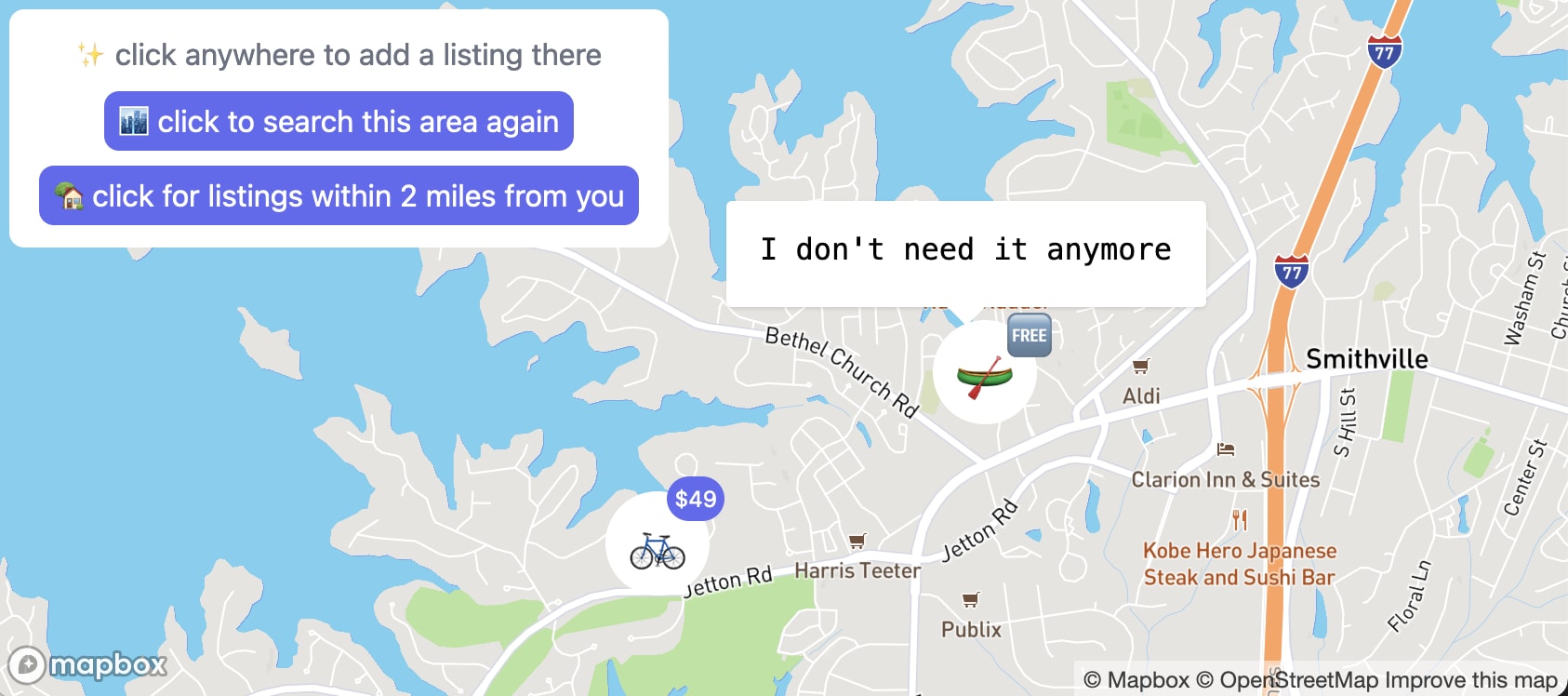
Task: Open the $49 bicycle listing marker
Action: coord(657,546)
